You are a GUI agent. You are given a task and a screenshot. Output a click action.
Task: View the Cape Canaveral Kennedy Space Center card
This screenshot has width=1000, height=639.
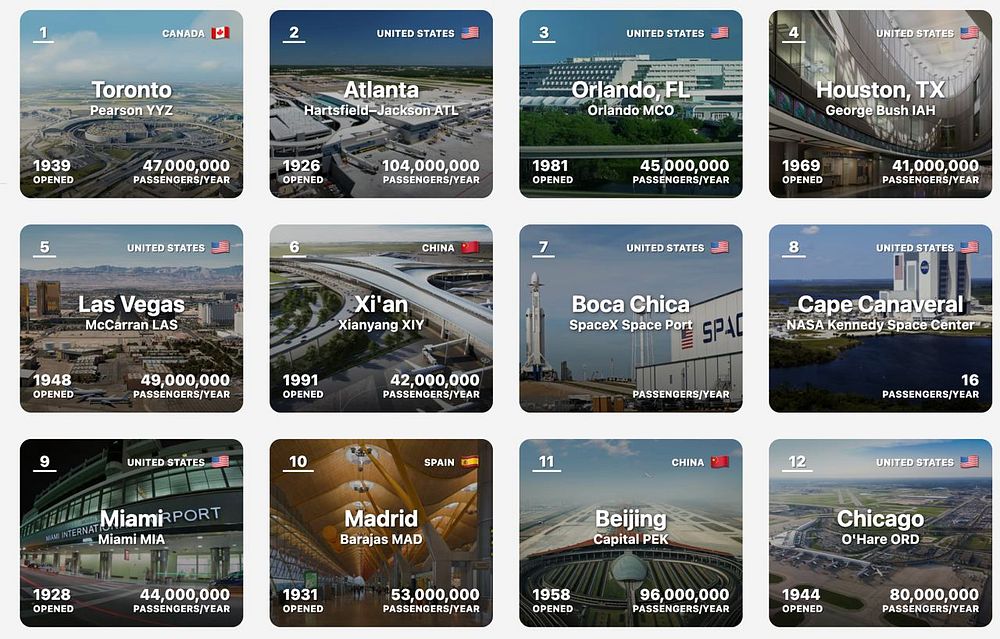pyautogui.click(x=880, y=318)
